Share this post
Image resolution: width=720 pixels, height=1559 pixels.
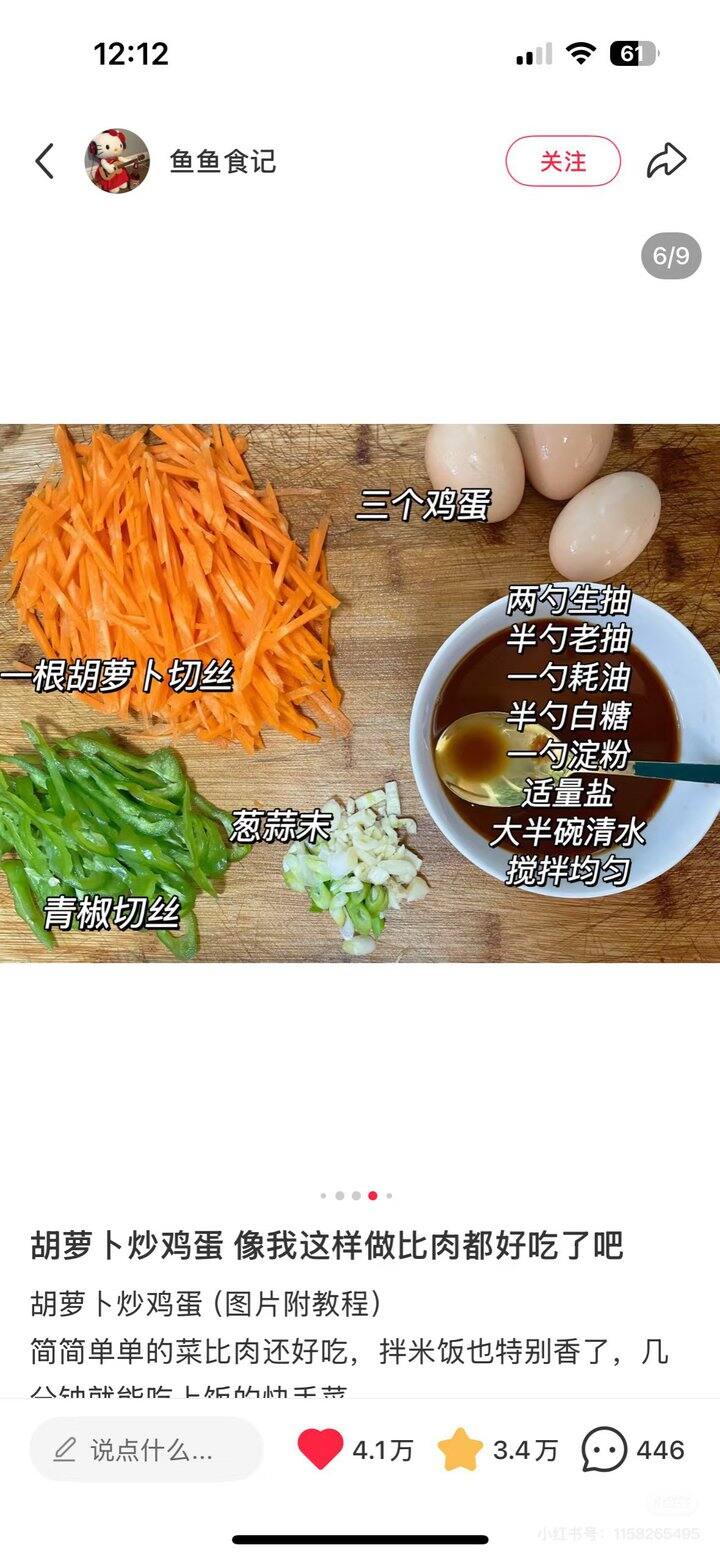tap(666, 161)
